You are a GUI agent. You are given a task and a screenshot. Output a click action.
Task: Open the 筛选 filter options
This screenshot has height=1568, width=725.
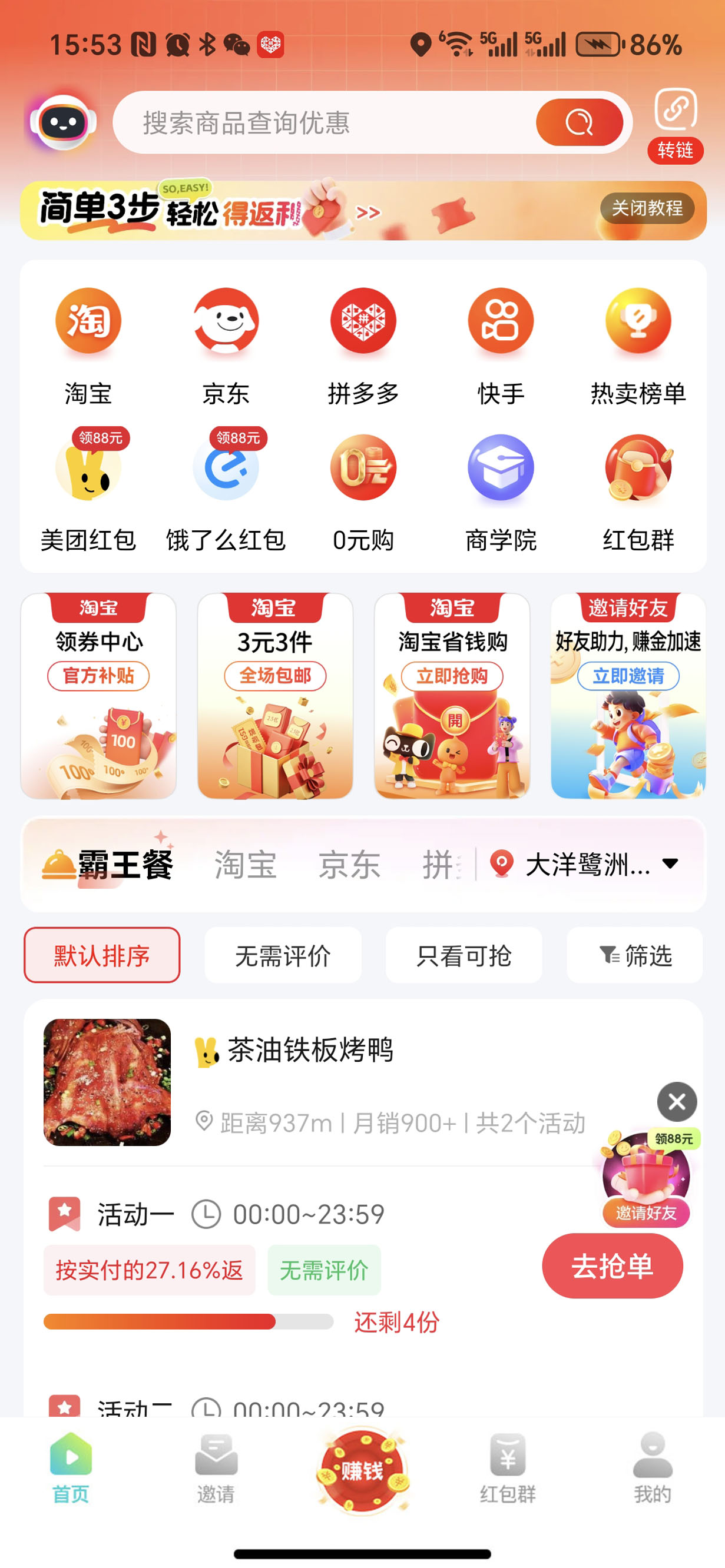point(634,955)
